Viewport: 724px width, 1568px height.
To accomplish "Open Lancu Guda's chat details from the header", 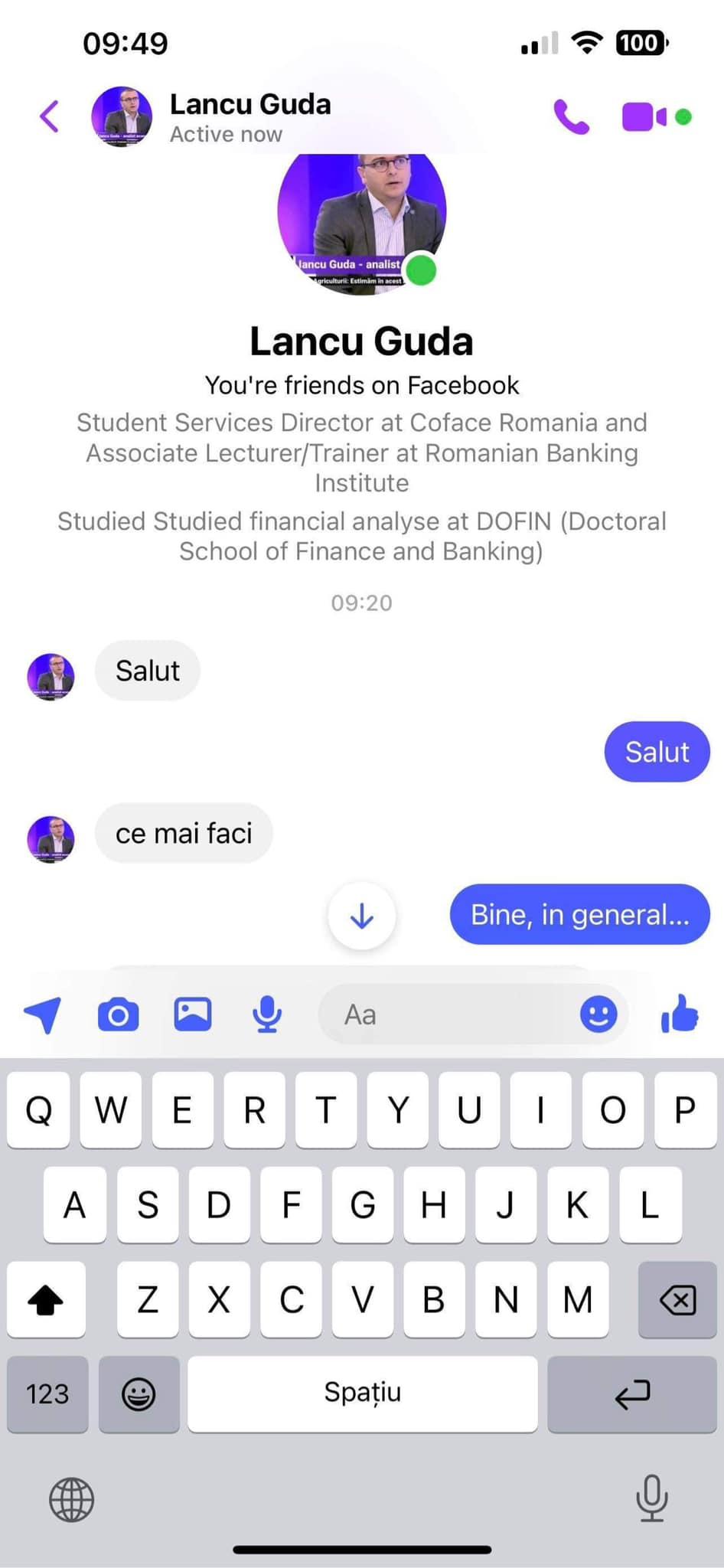I will tap(249, 116).
